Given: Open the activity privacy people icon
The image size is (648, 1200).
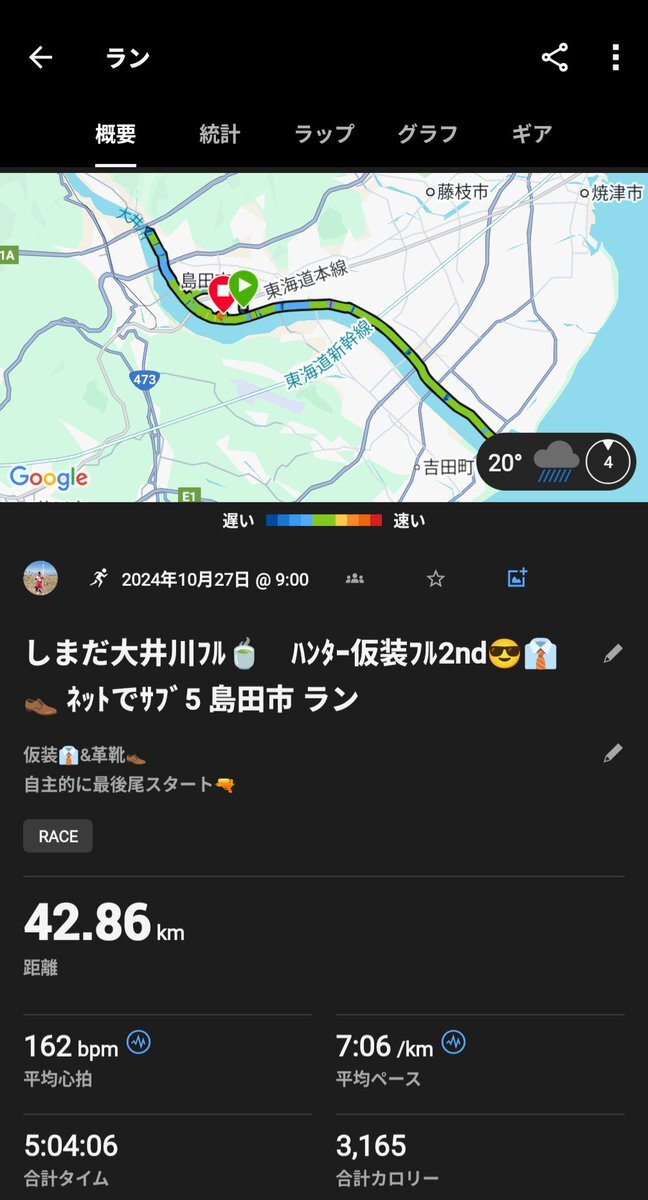Looking at the screenshot, I should (x=354, y=578).
